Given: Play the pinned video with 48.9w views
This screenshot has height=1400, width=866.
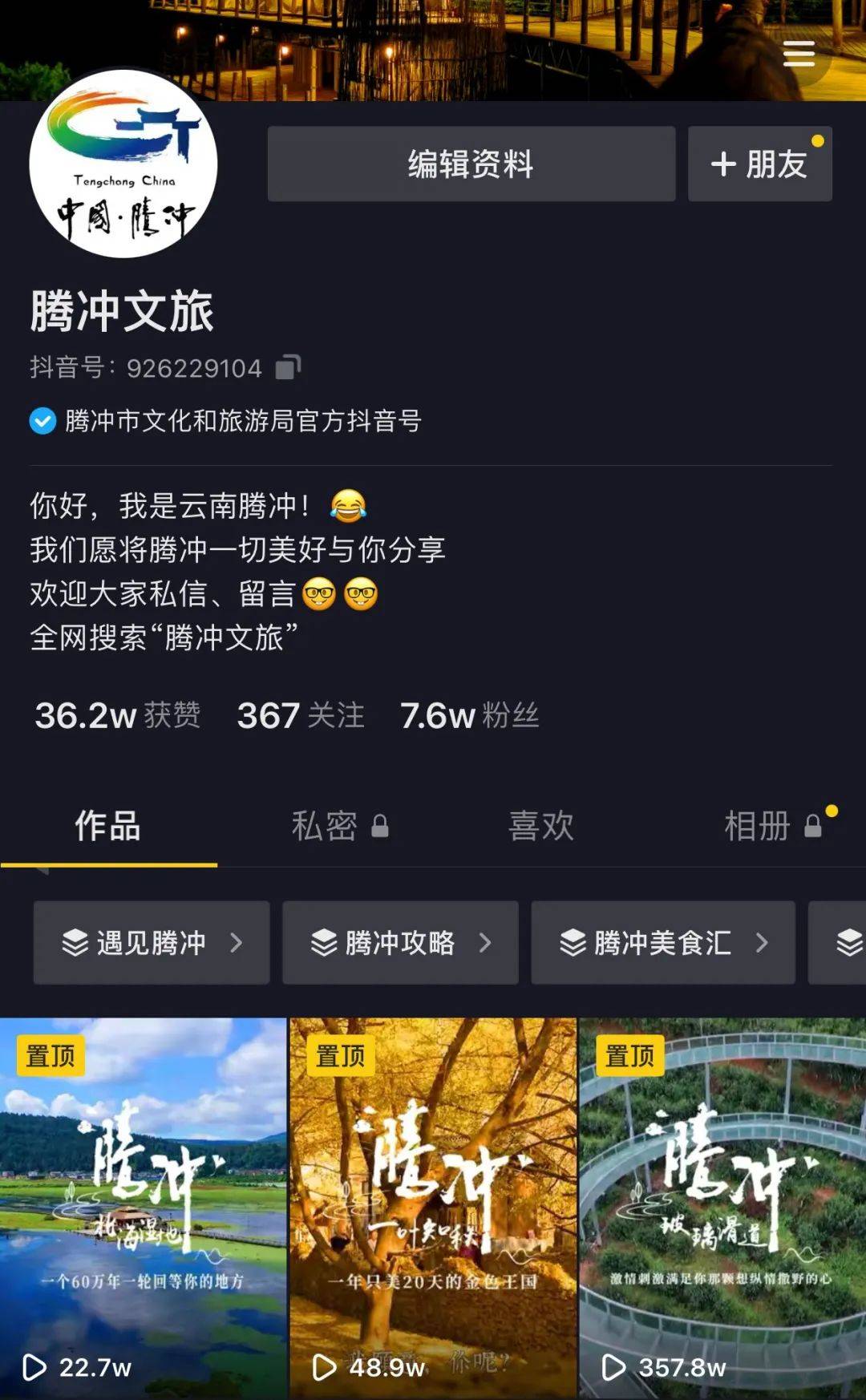Looking at the screenshot, I should (433, 1208).
